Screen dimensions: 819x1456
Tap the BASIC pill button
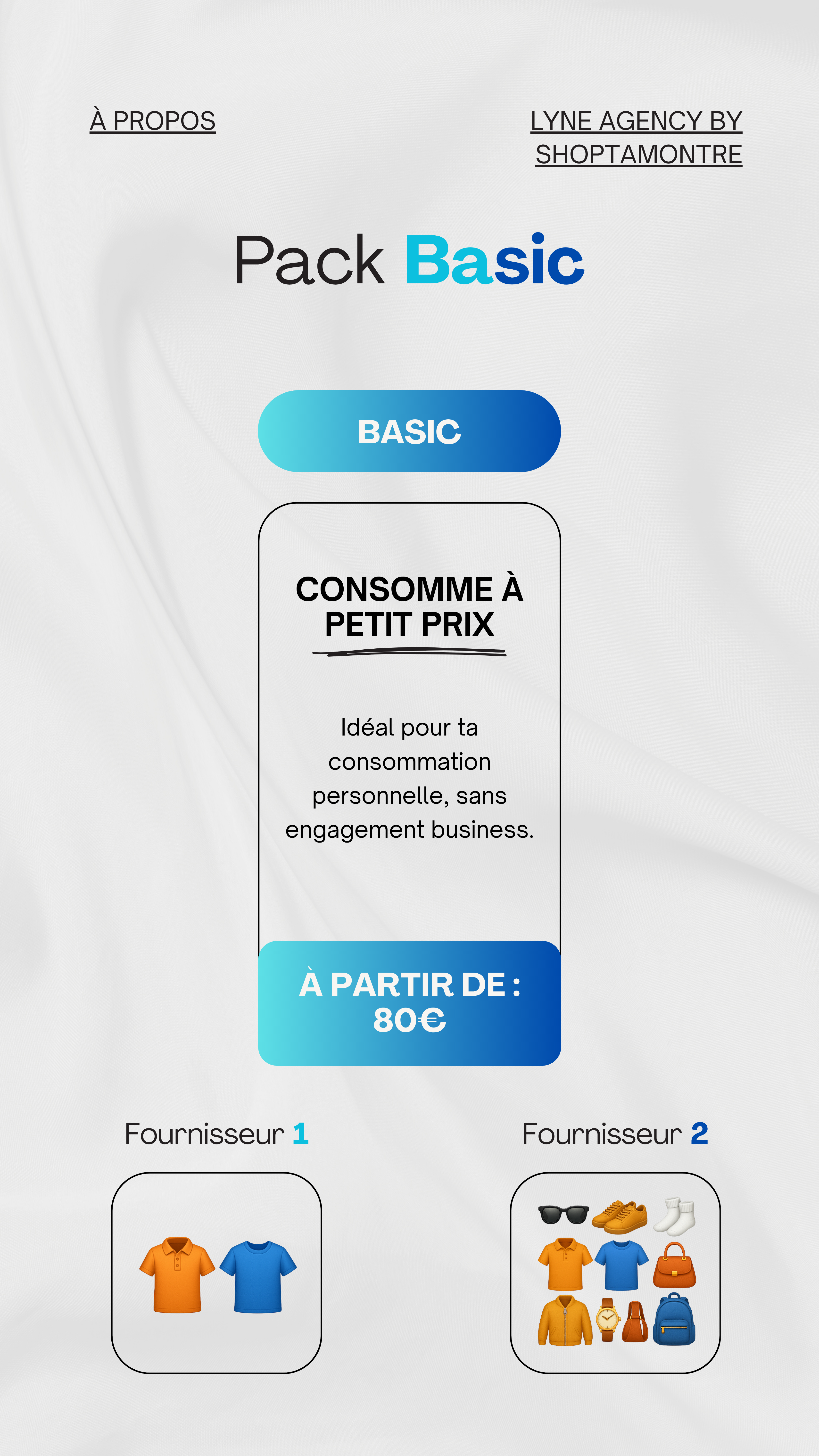[409, 431]
